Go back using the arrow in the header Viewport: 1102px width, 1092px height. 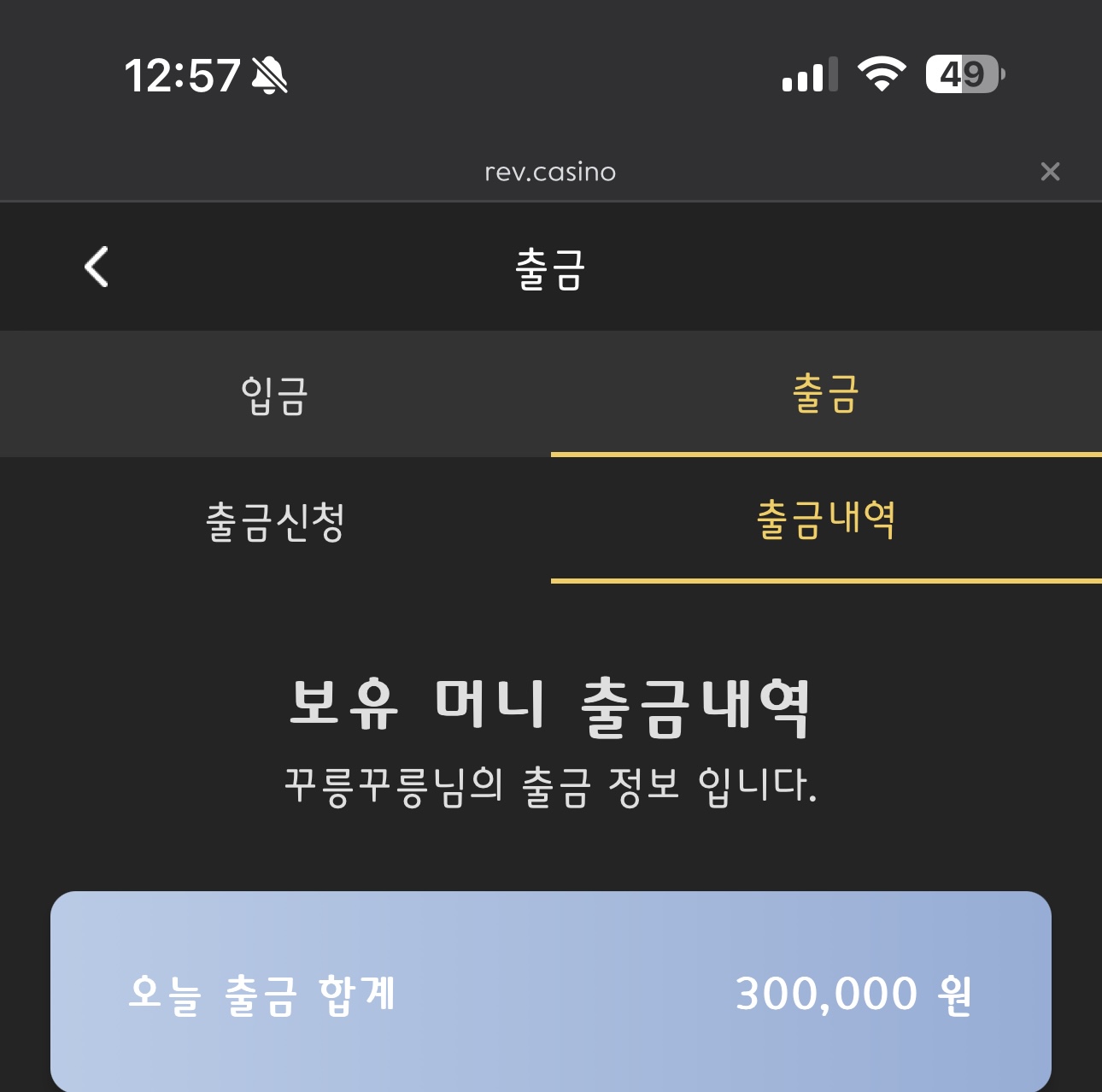[x=97, y=267]
